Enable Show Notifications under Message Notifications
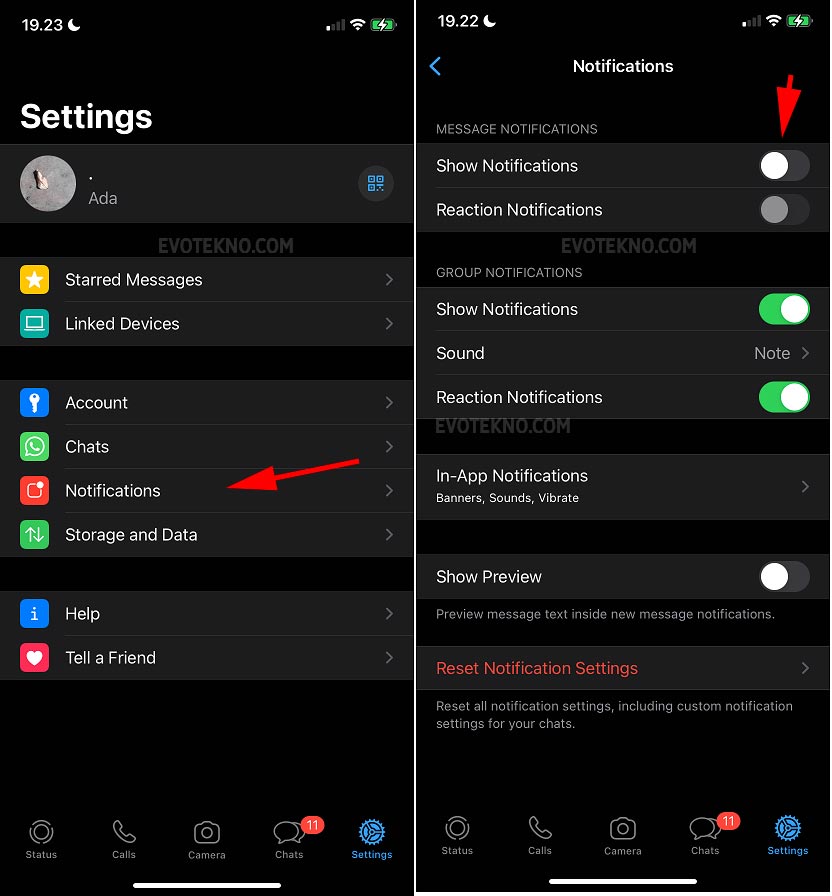This screenshot has width=832, height=896. [x=784, y=166]
